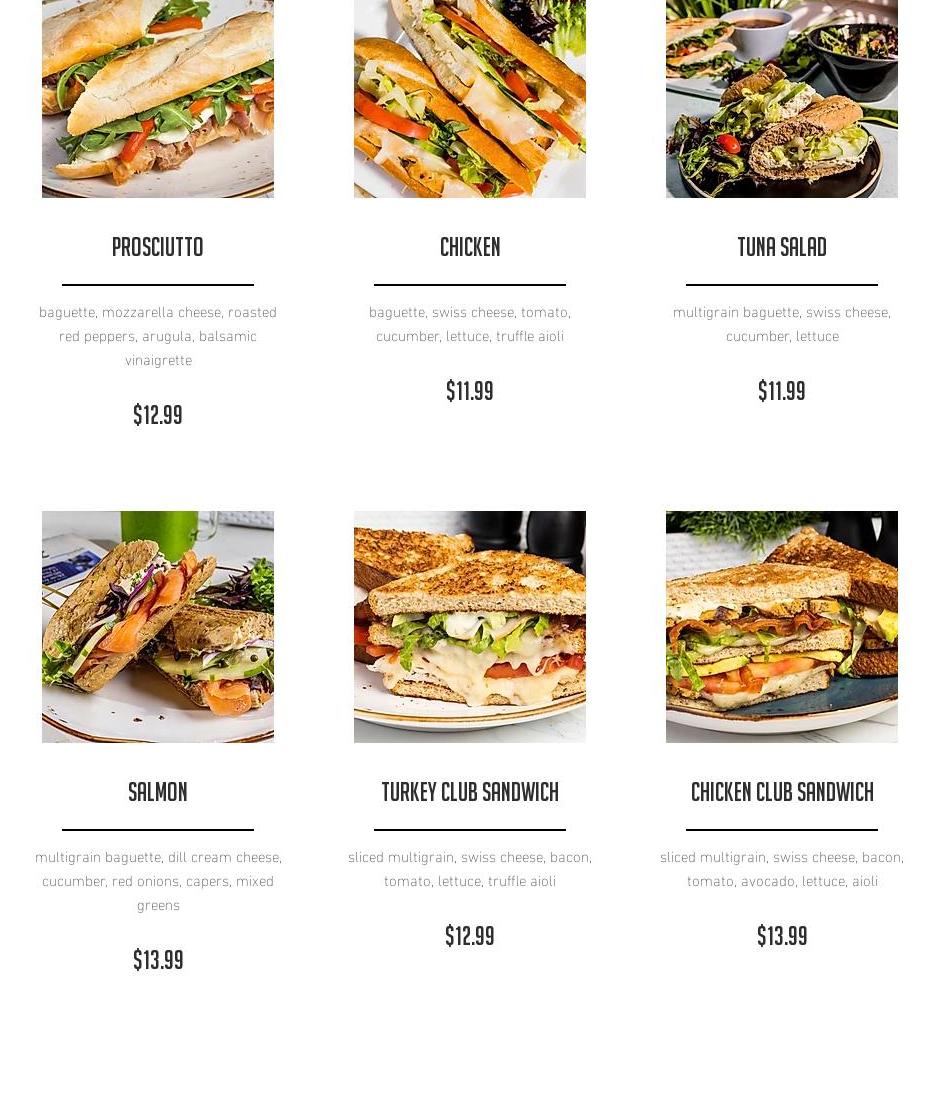Choose the Chicken Club Sandwich photo

click(x=781, y=627)
